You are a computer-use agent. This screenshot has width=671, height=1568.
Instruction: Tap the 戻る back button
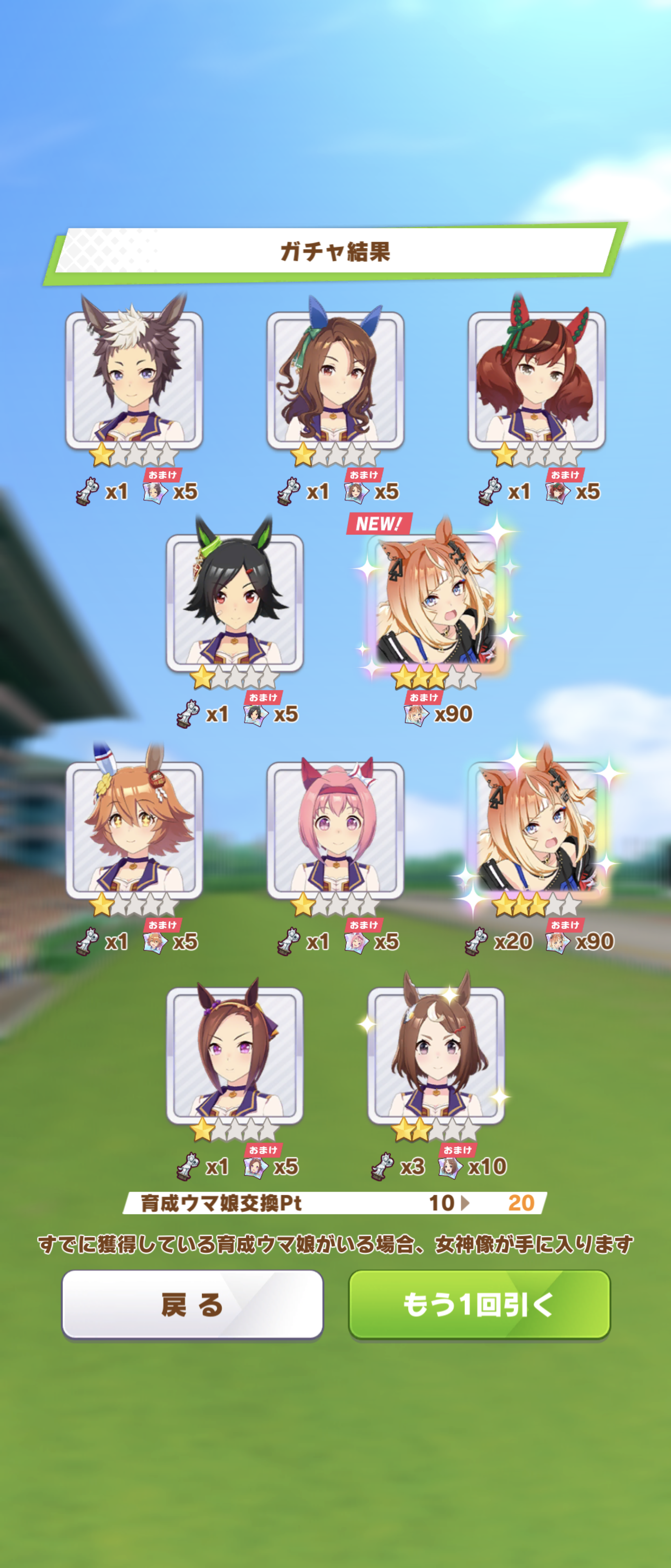point(192,1304)
